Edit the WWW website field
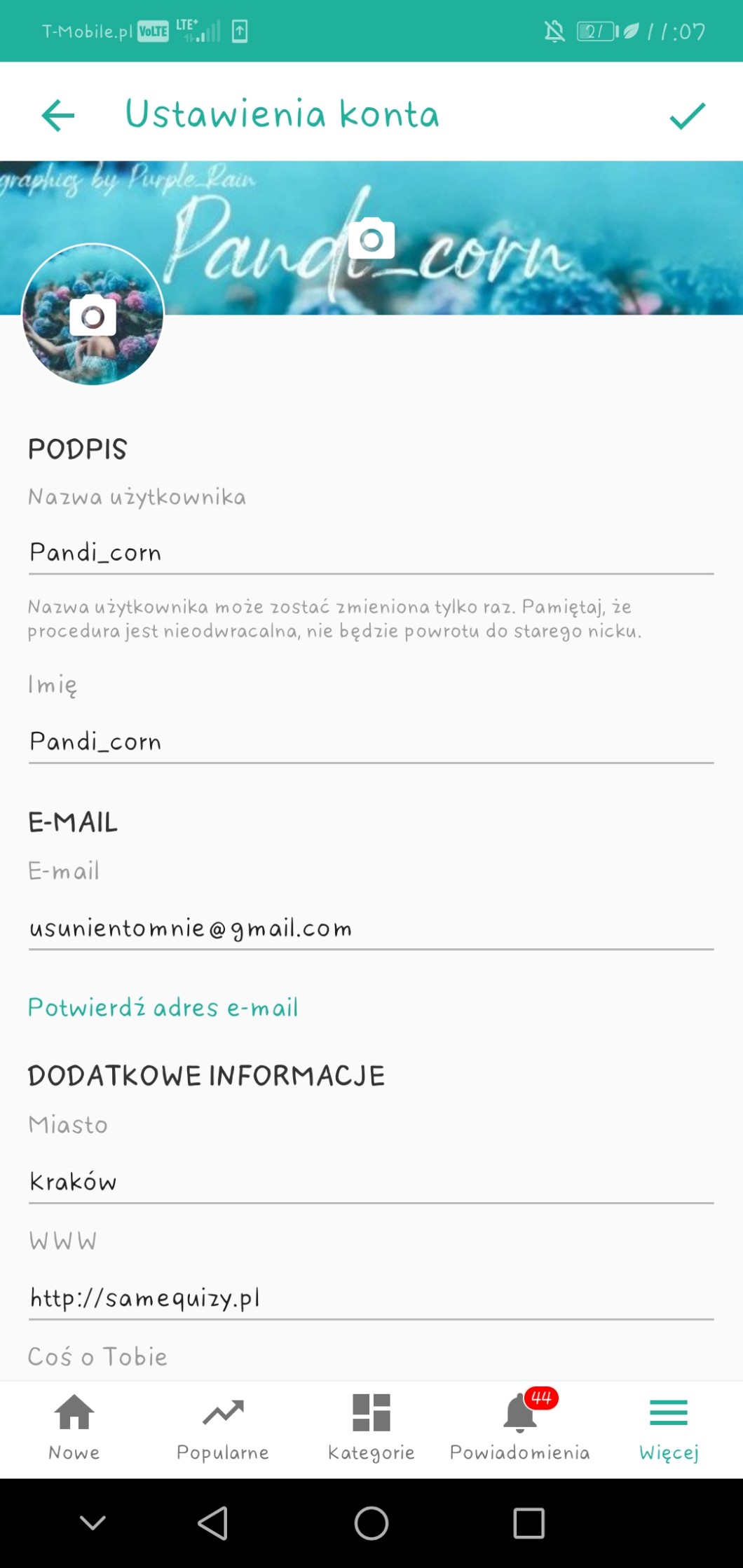The image size is (743, 1568). [x=371, y=1298]
